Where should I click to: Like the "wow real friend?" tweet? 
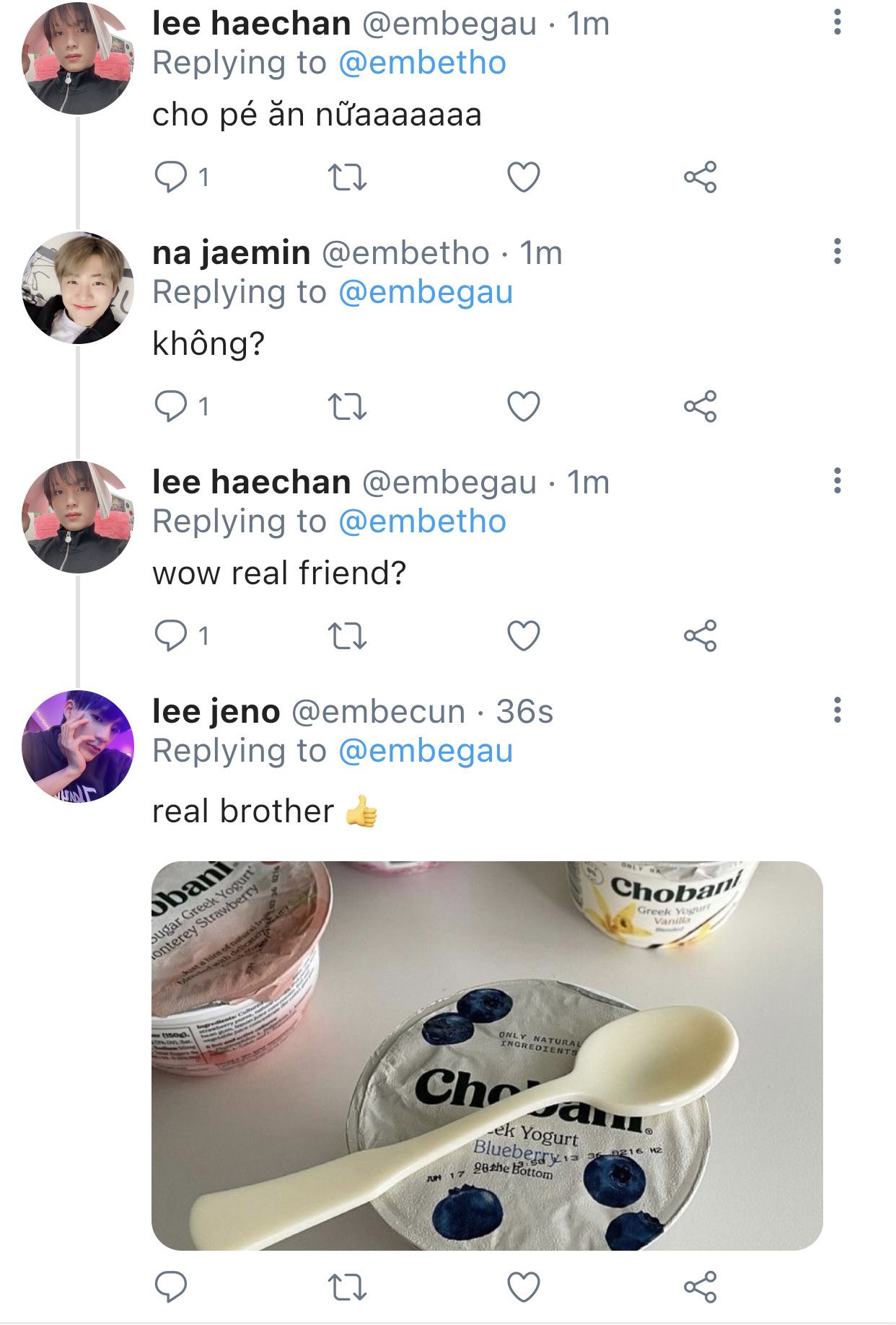[524, 636]
